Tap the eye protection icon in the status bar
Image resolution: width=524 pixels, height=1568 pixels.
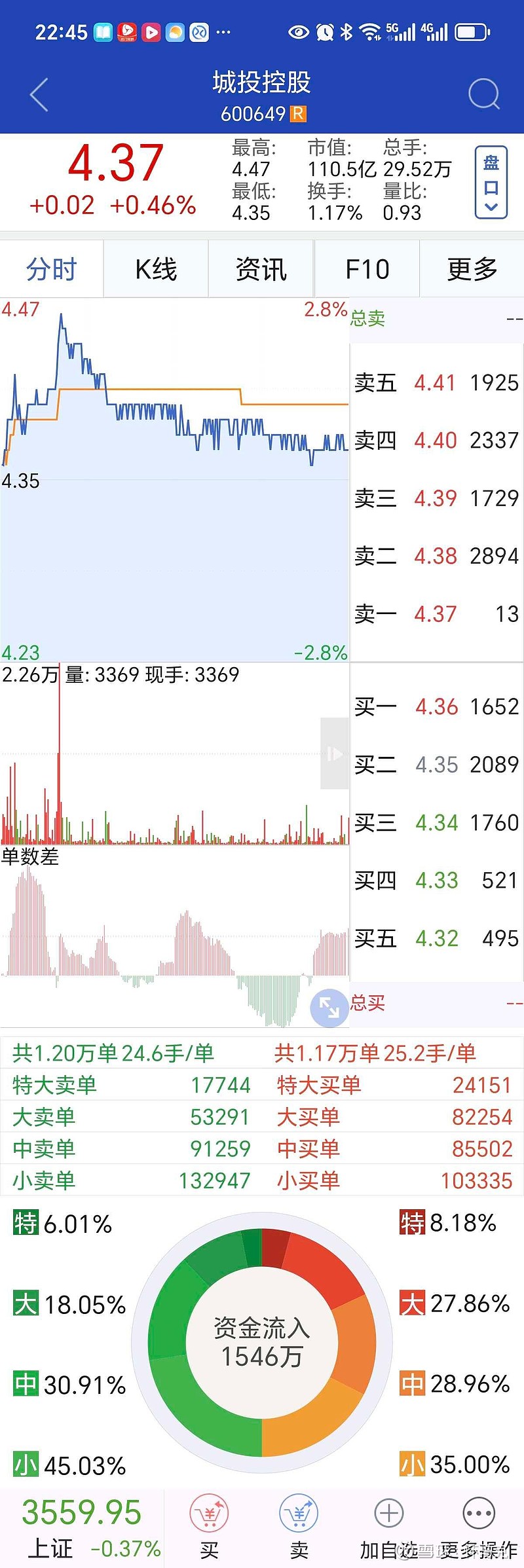tap(299, 31)
